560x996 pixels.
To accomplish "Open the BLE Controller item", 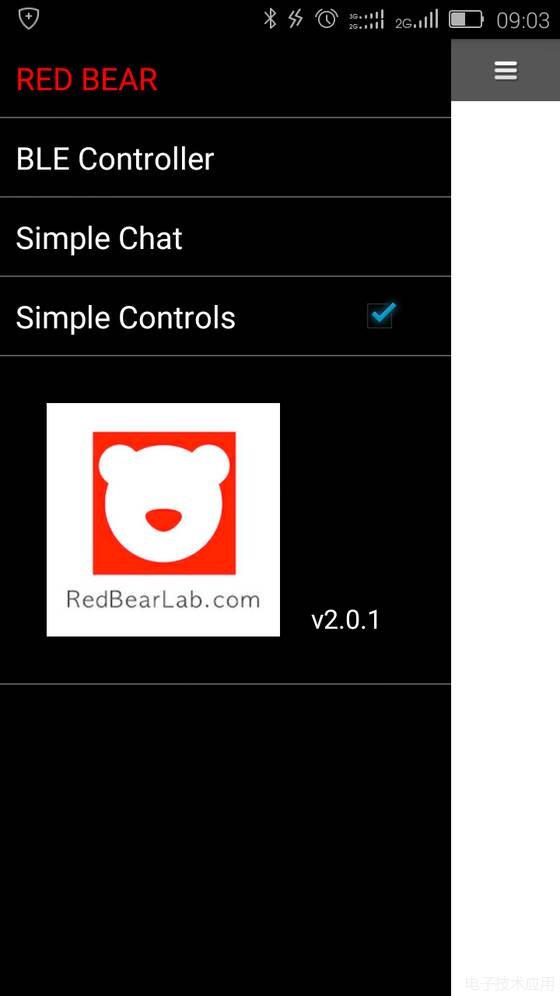I will click(225, 158).
